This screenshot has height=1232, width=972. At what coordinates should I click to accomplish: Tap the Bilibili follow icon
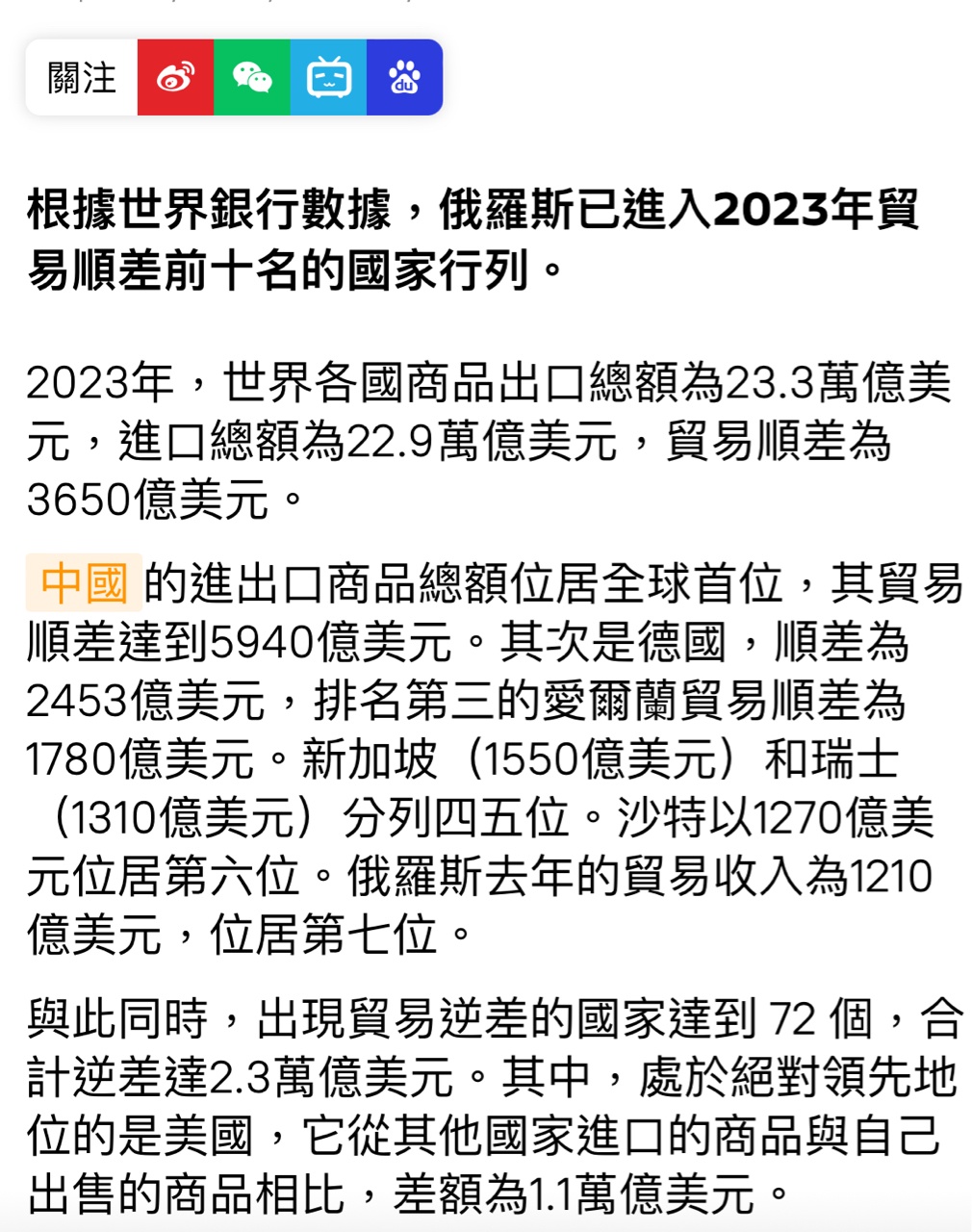[x=328, y=78]
